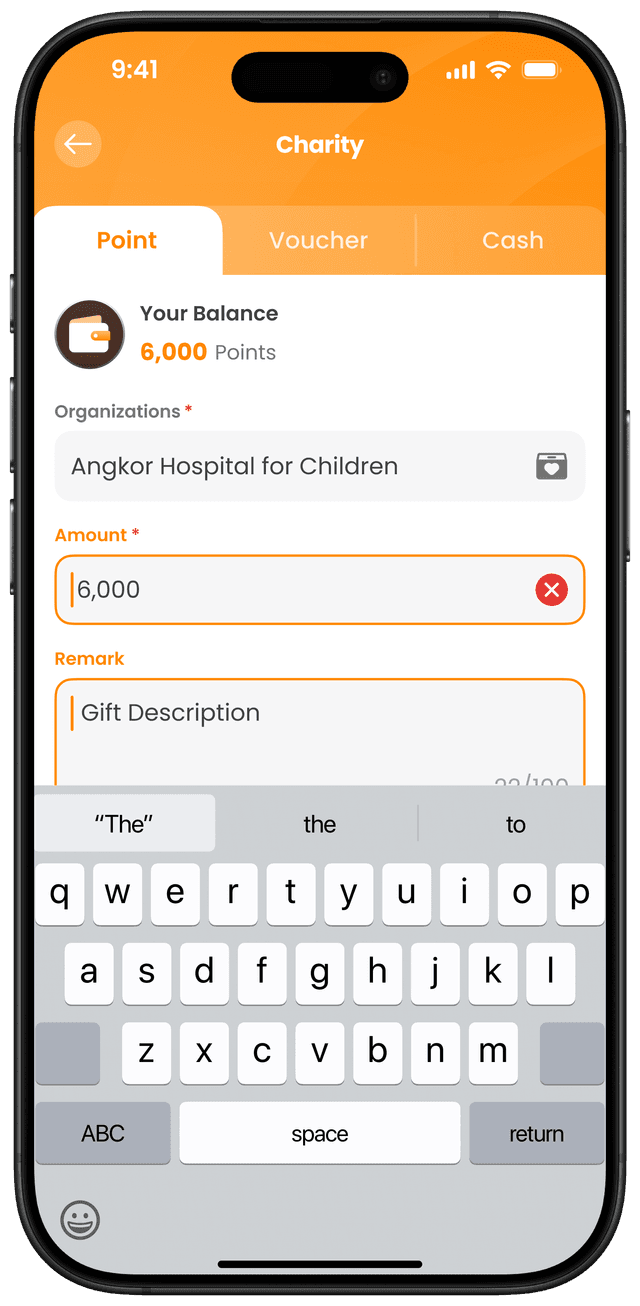This screenshot has height=1306, width=640.
Task: Clear the Amount field
Action: (x=551, y=590)
